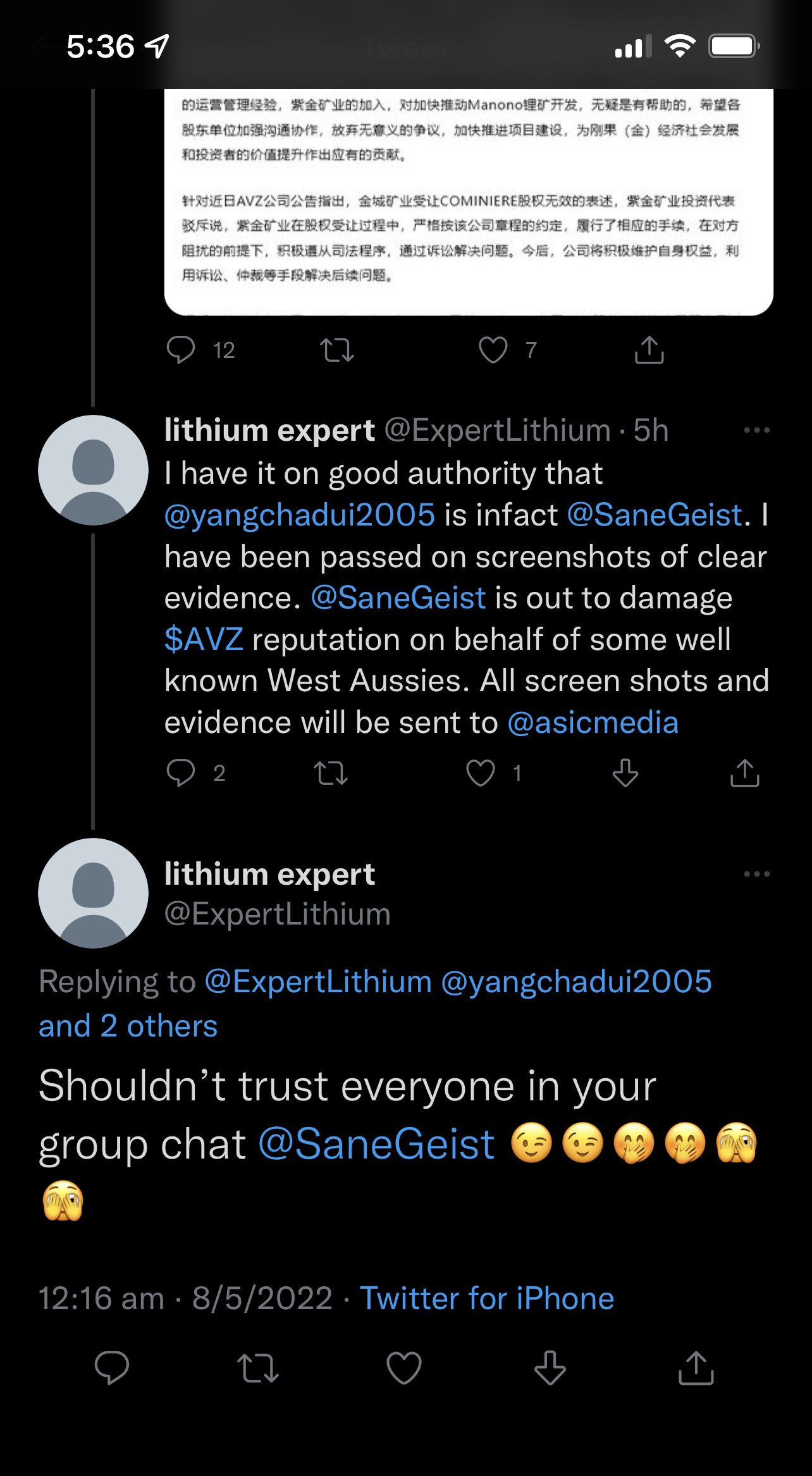Image resolution: width=812 pixels, height=1476 pixels.
Task: Retweet the 5h lithium expert tweet
Action: (x=331, y=773)
